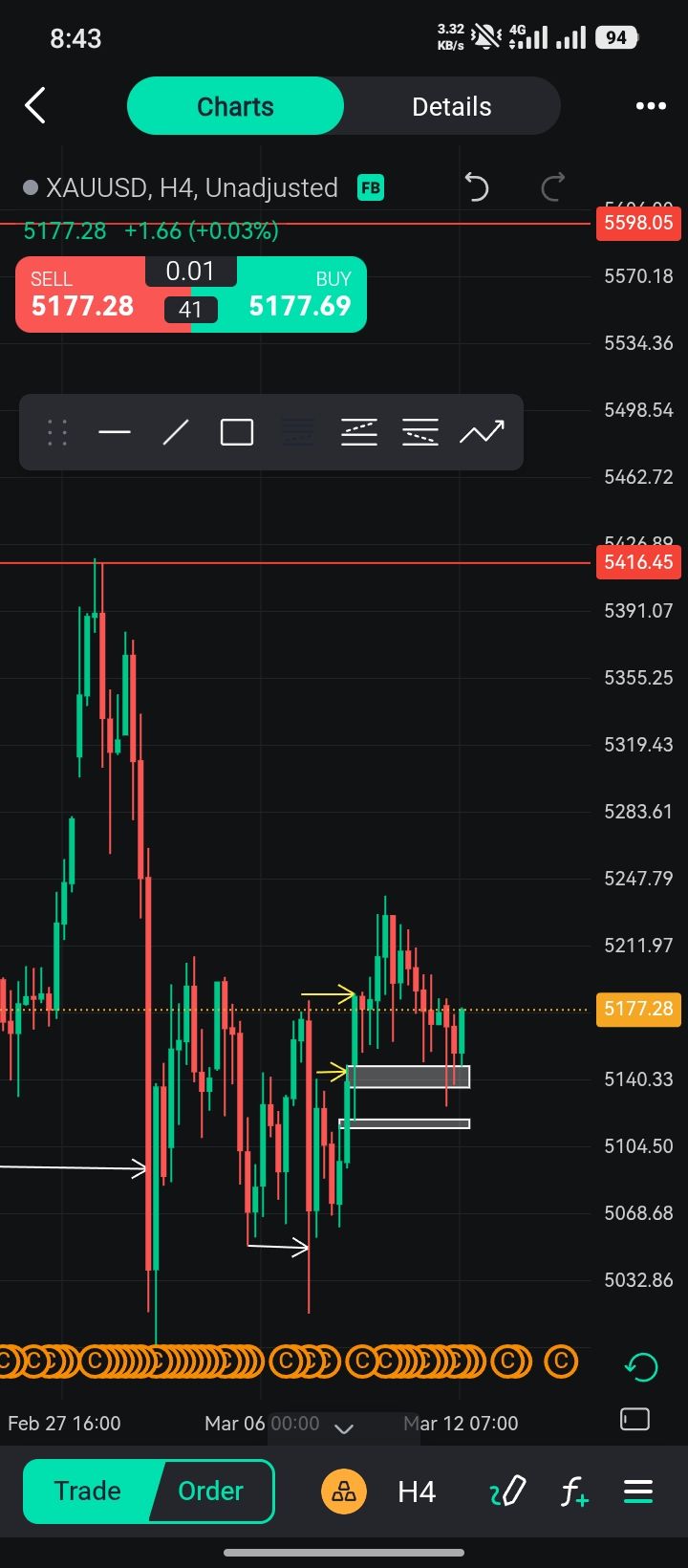This screenshot has height=1568, width=688.
Task: Toggle the pencil drawing tools
Action: coord(507,1492)
